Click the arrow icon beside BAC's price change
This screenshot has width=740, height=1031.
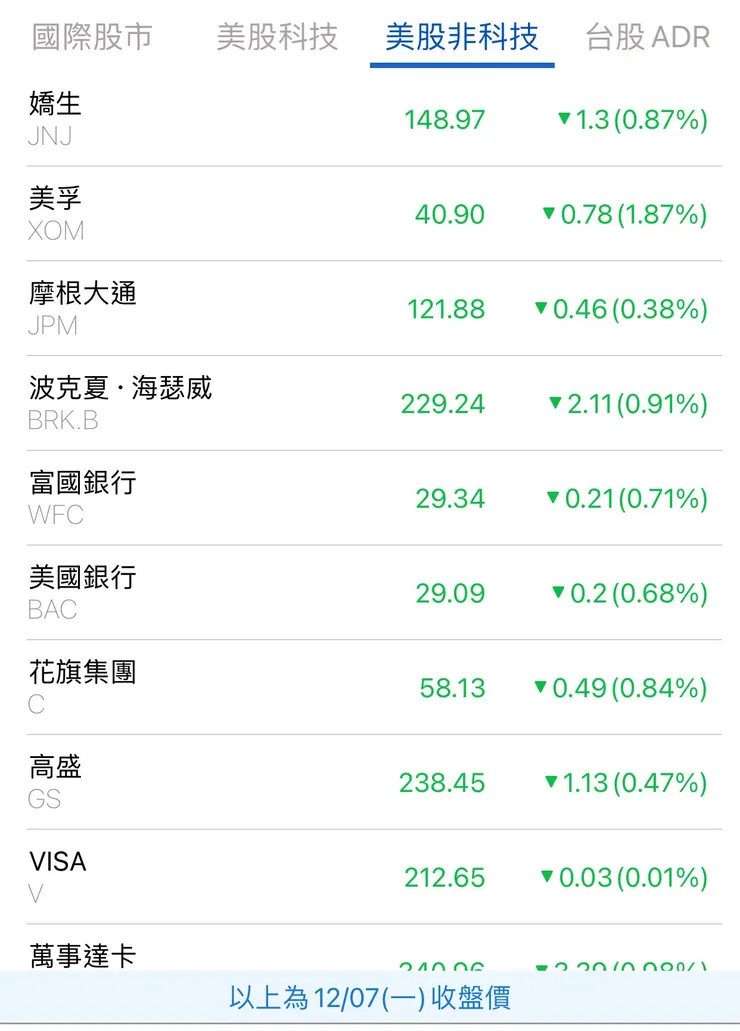557,593
